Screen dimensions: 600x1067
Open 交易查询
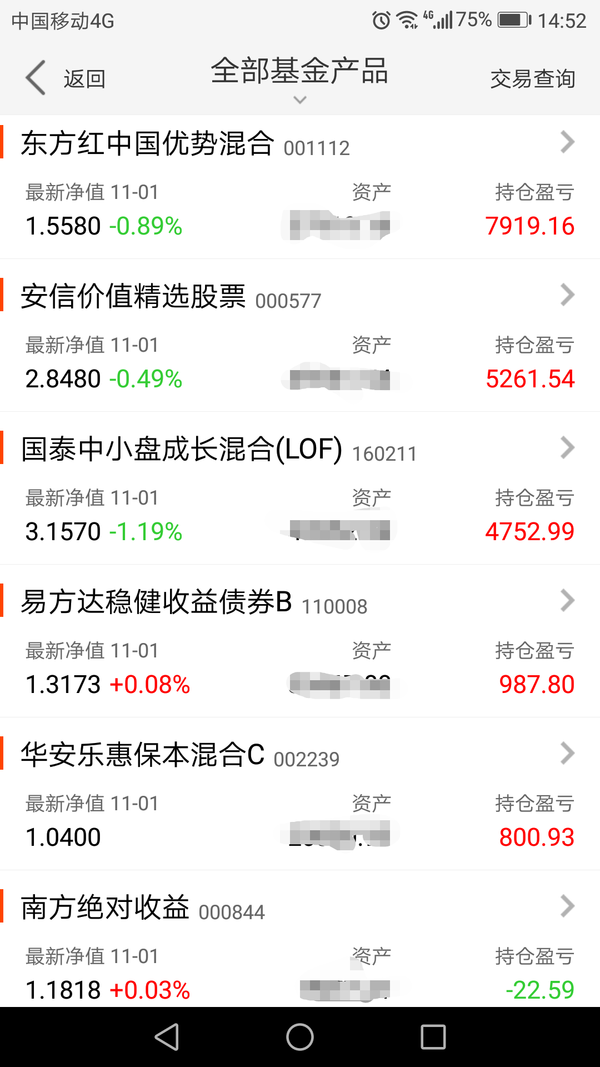point(533,79)
